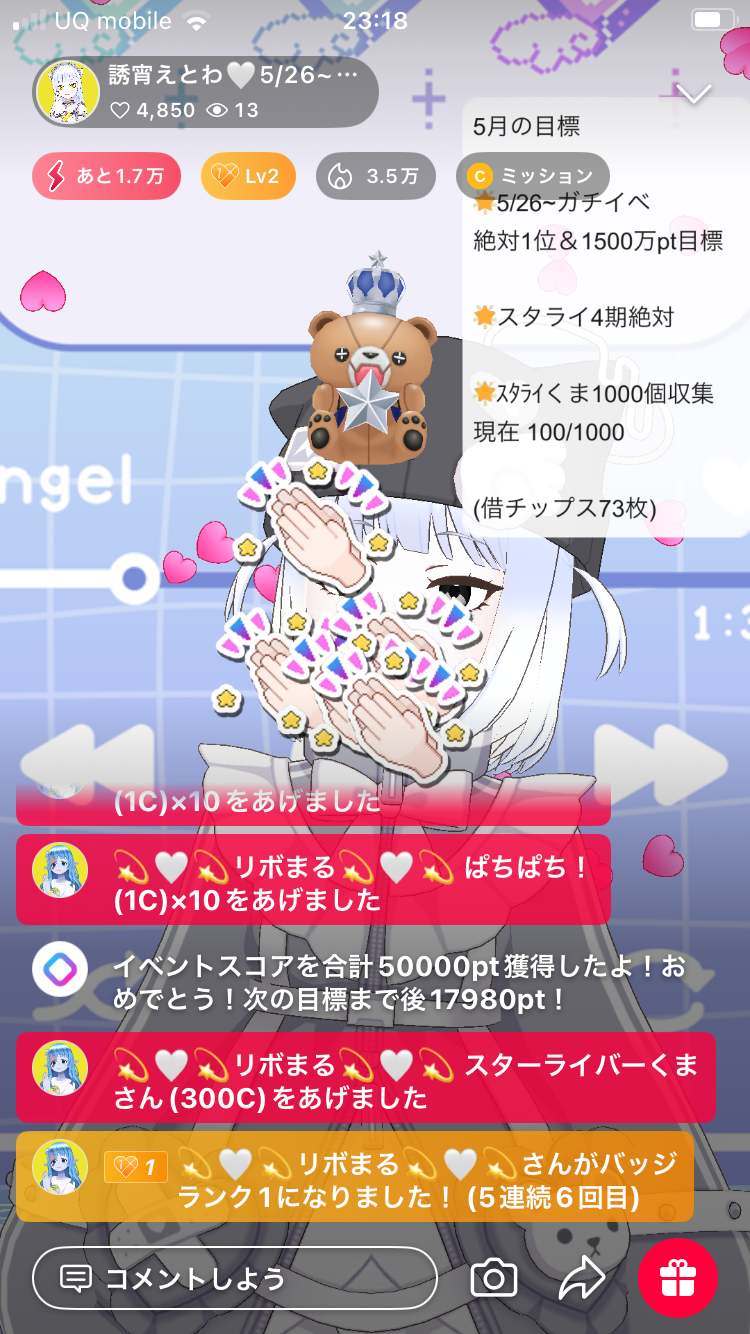Open streamer 誘宵えとわ profile pill
This screenshot has height=1334, width=750.
[x=206, y=92]
